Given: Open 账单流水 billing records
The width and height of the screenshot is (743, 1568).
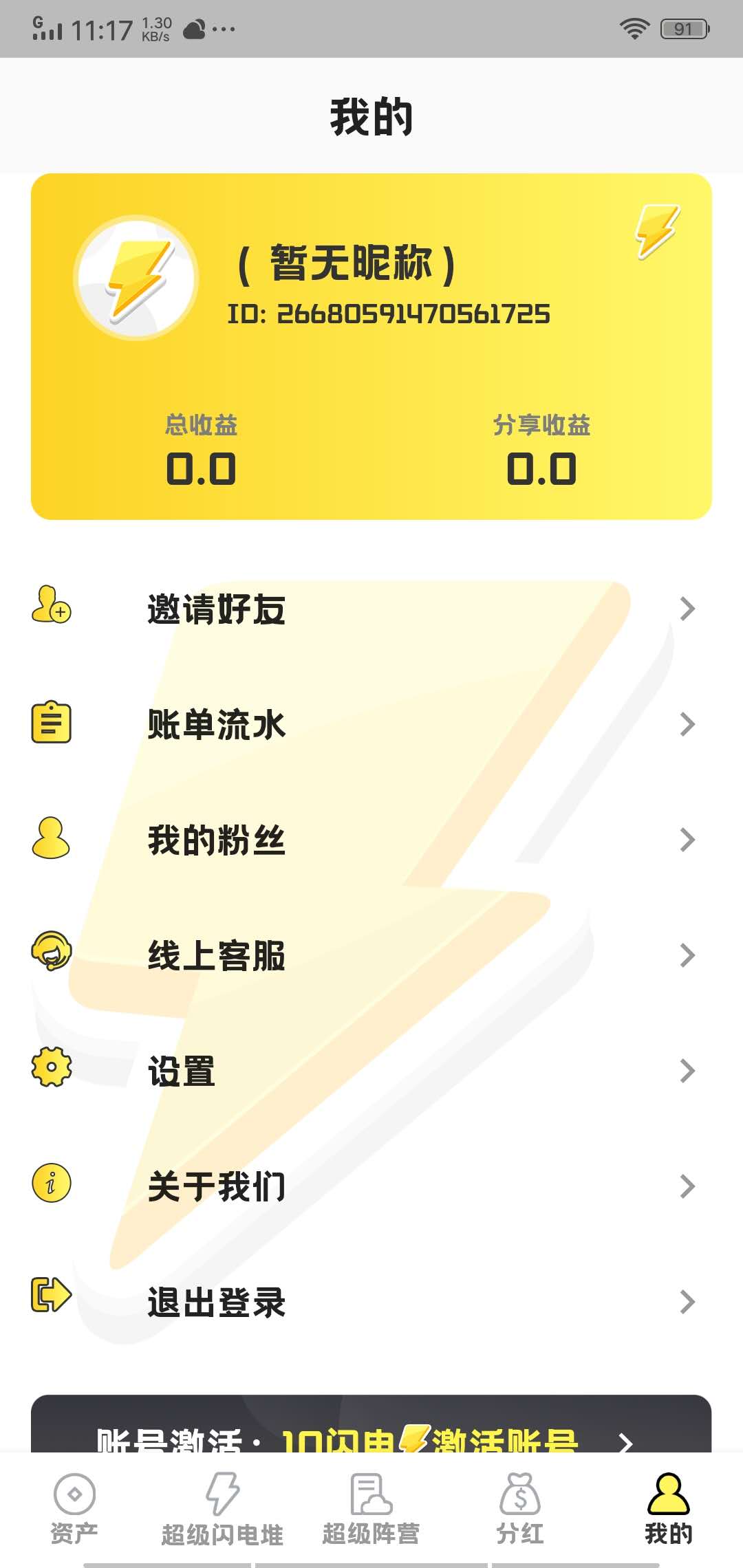Looking at the screenshot, I should [x=217, y=723].
